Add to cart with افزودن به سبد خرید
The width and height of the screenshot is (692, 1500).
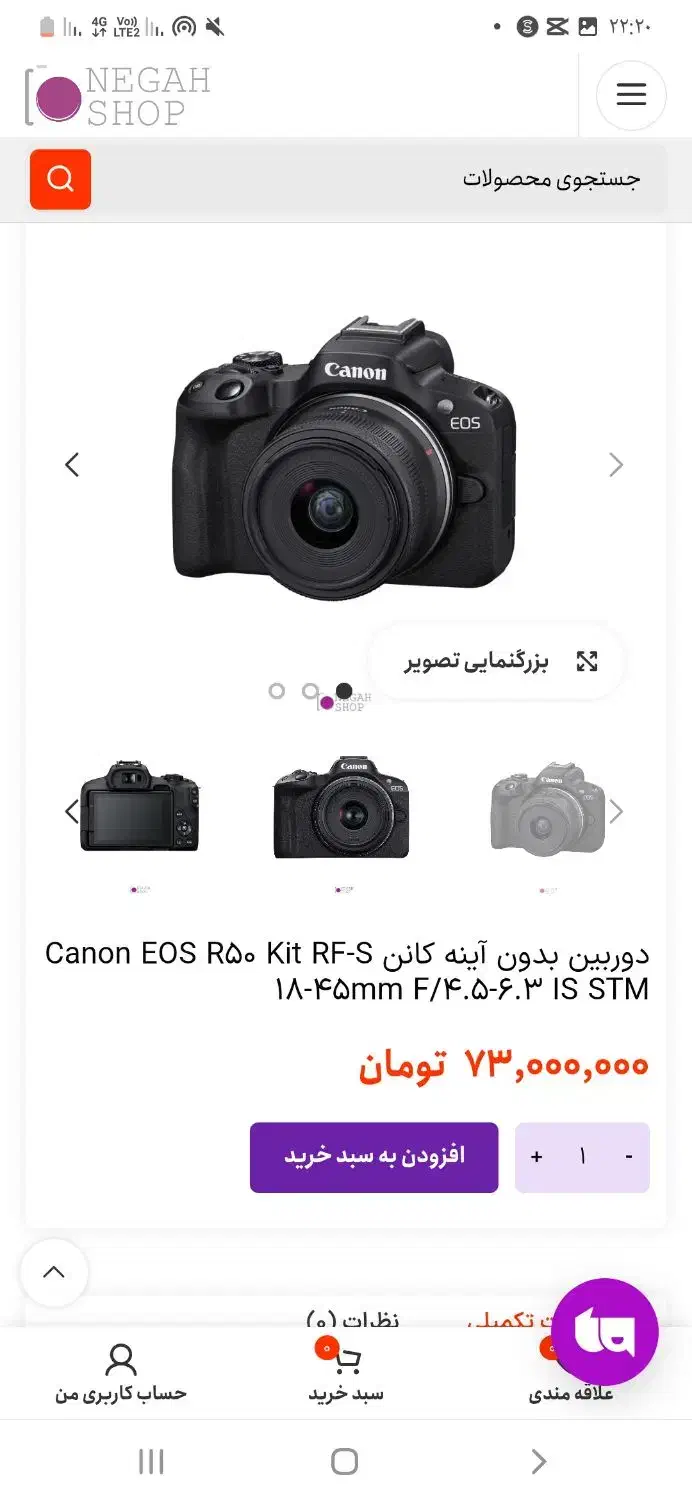coord(374,1157)
